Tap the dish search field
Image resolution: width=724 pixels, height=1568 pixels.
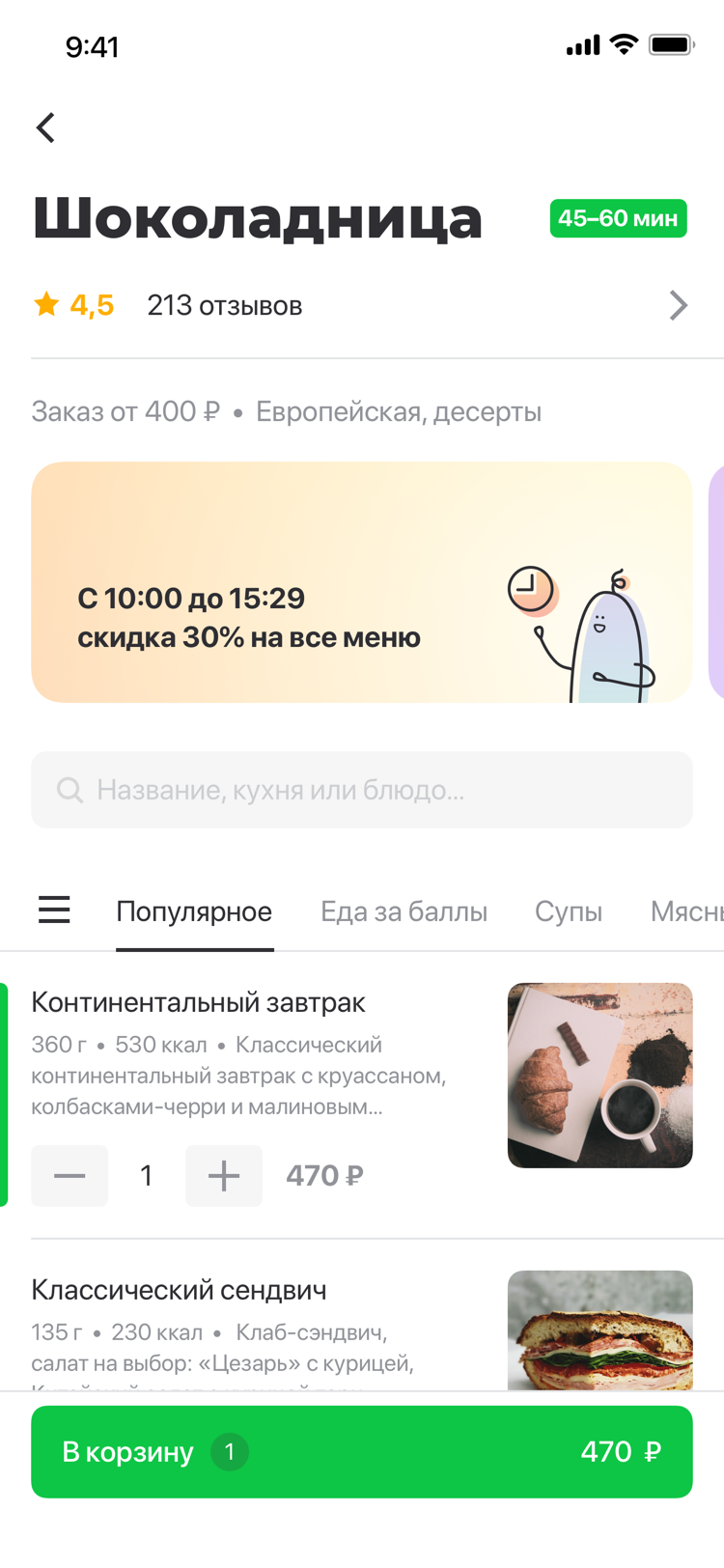[x=362, y=790]
